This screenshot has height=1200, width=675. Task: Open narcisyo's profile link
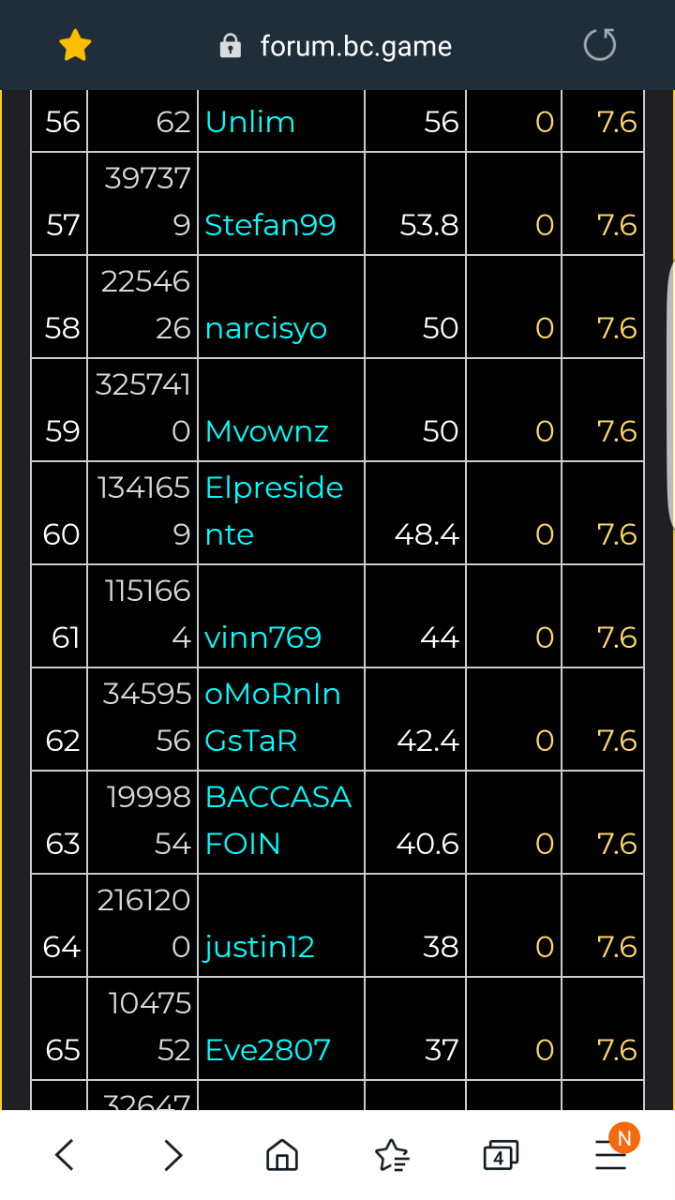[266, 328]
